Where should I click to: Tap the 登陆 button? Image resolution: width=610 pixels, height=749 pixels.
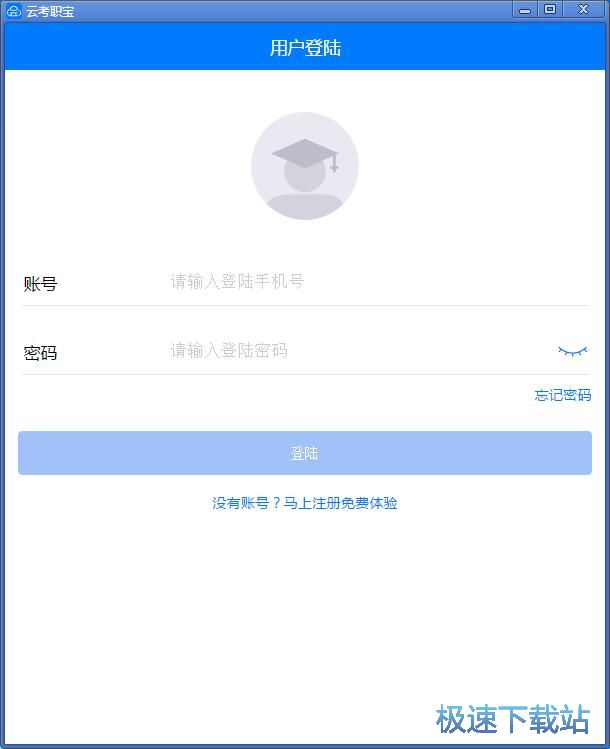pyautogui.click(x=305, y=453)
